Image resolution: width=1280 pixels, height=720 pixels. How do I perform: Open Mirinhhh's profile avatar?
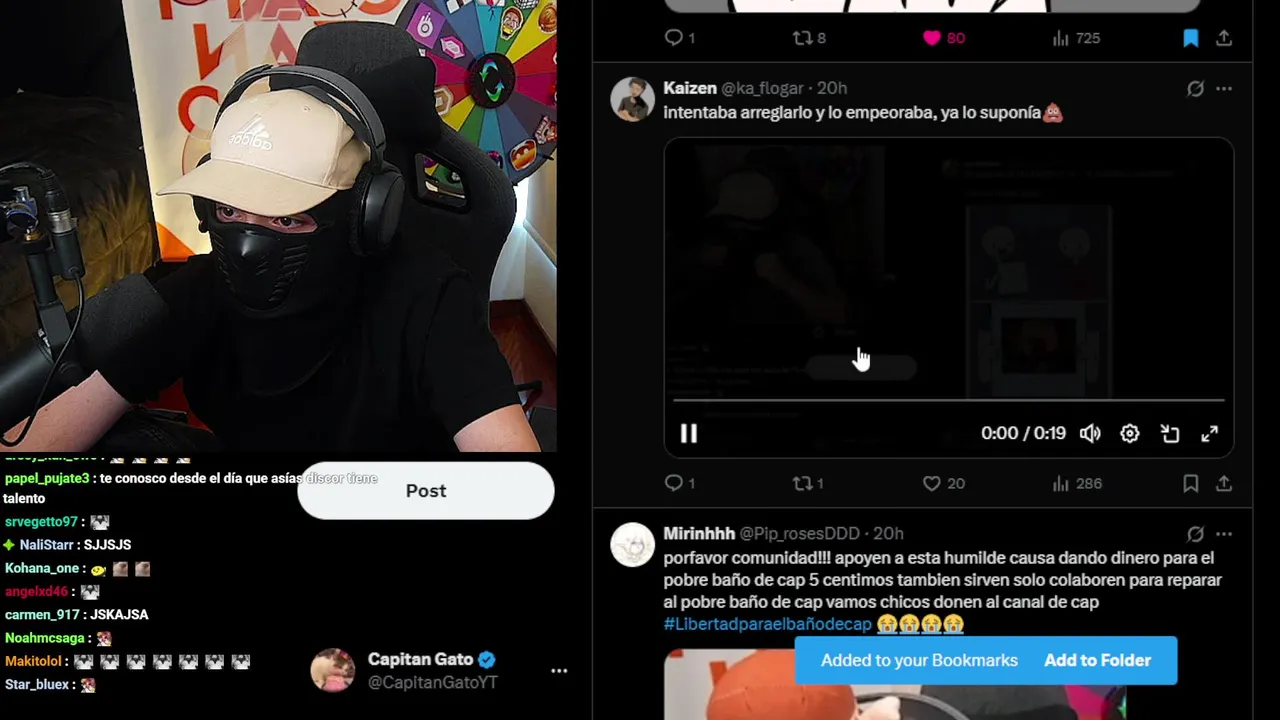point(633,545)
